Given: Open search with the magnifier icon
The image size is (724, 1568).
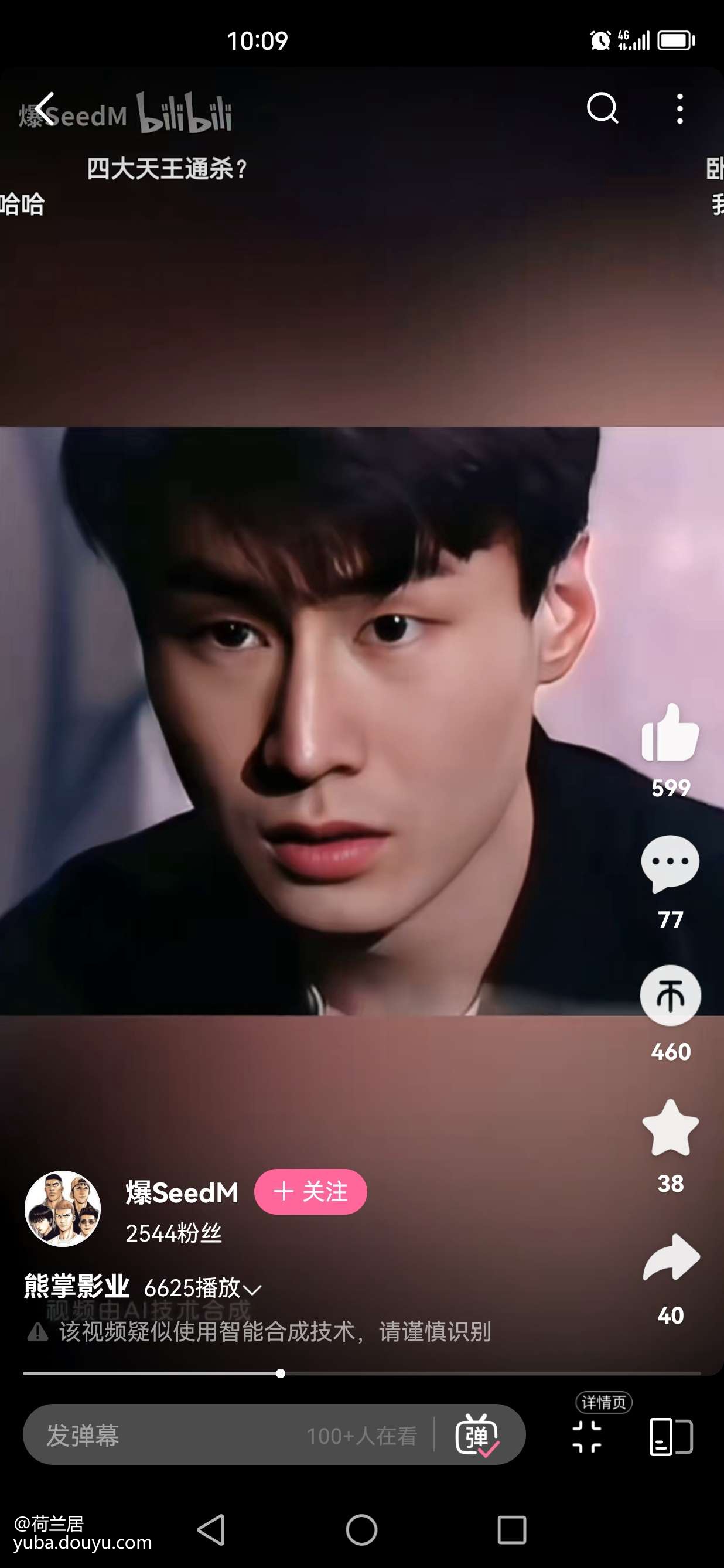Looking at the screenshot, I should tap(602, 109).
